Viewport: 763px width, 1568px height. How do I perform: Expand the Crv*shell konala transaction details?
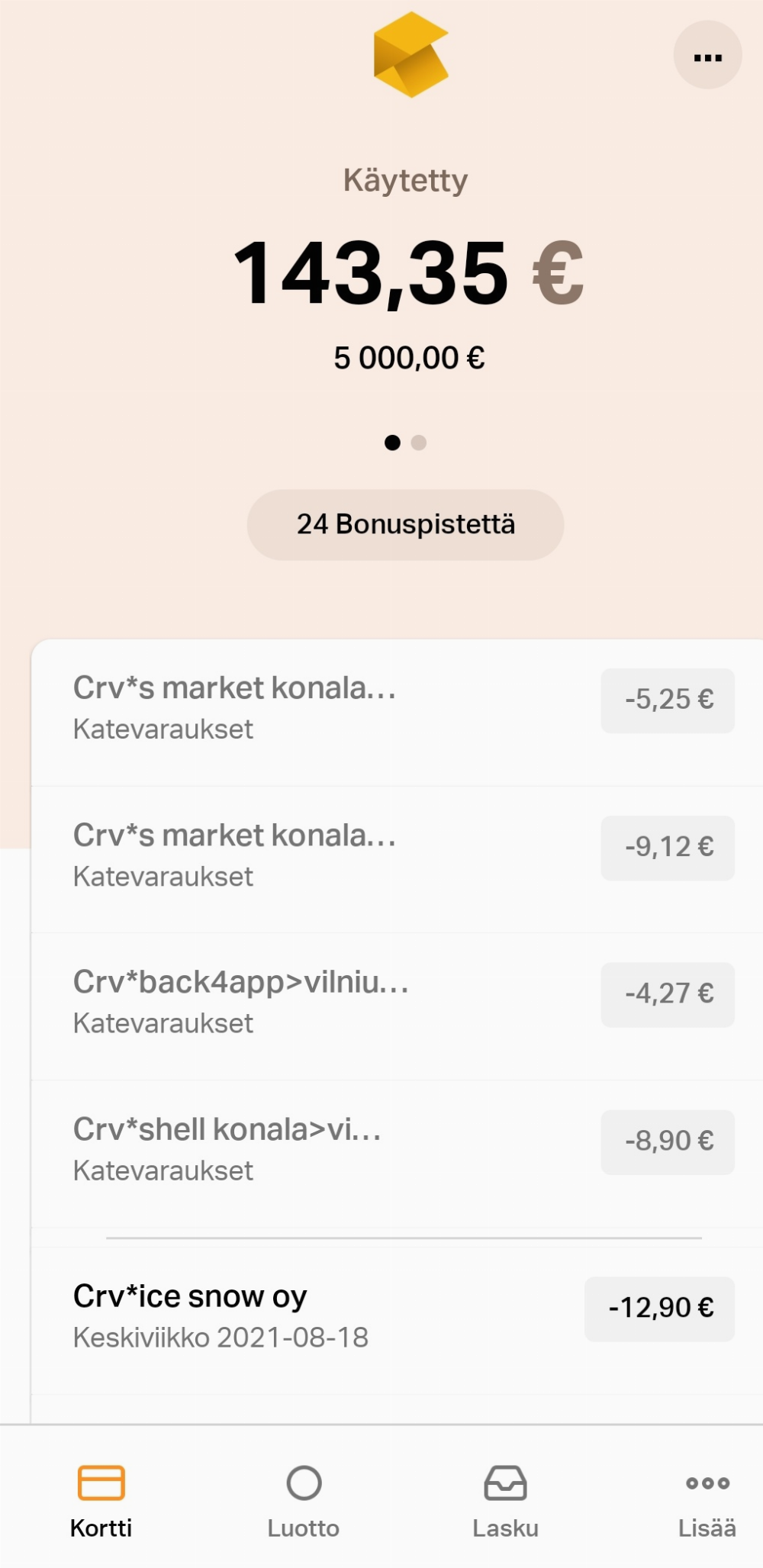(x=381, y=1146)
